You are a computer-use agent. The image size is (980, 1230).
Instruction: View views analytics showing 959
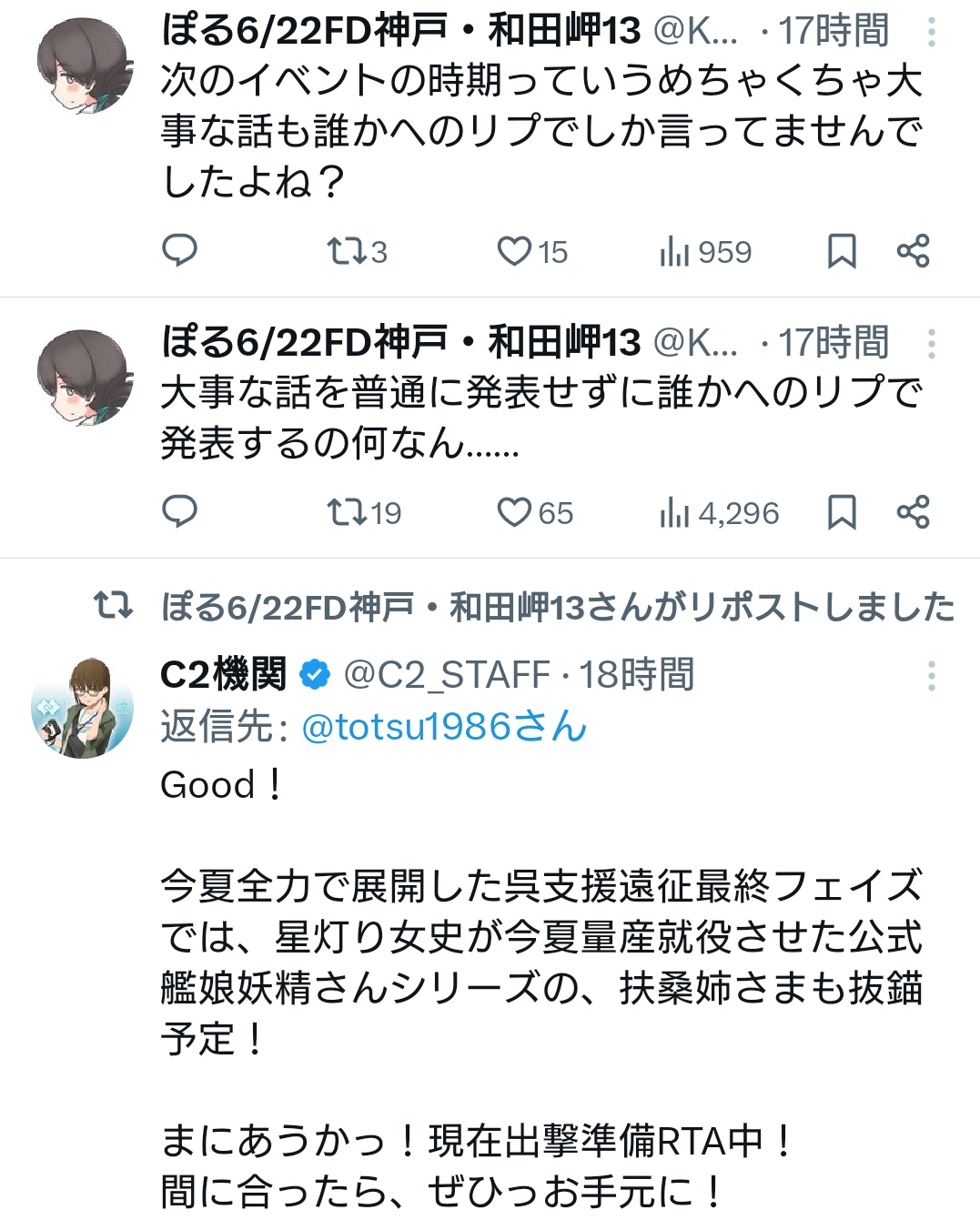(x=706, y=251)
